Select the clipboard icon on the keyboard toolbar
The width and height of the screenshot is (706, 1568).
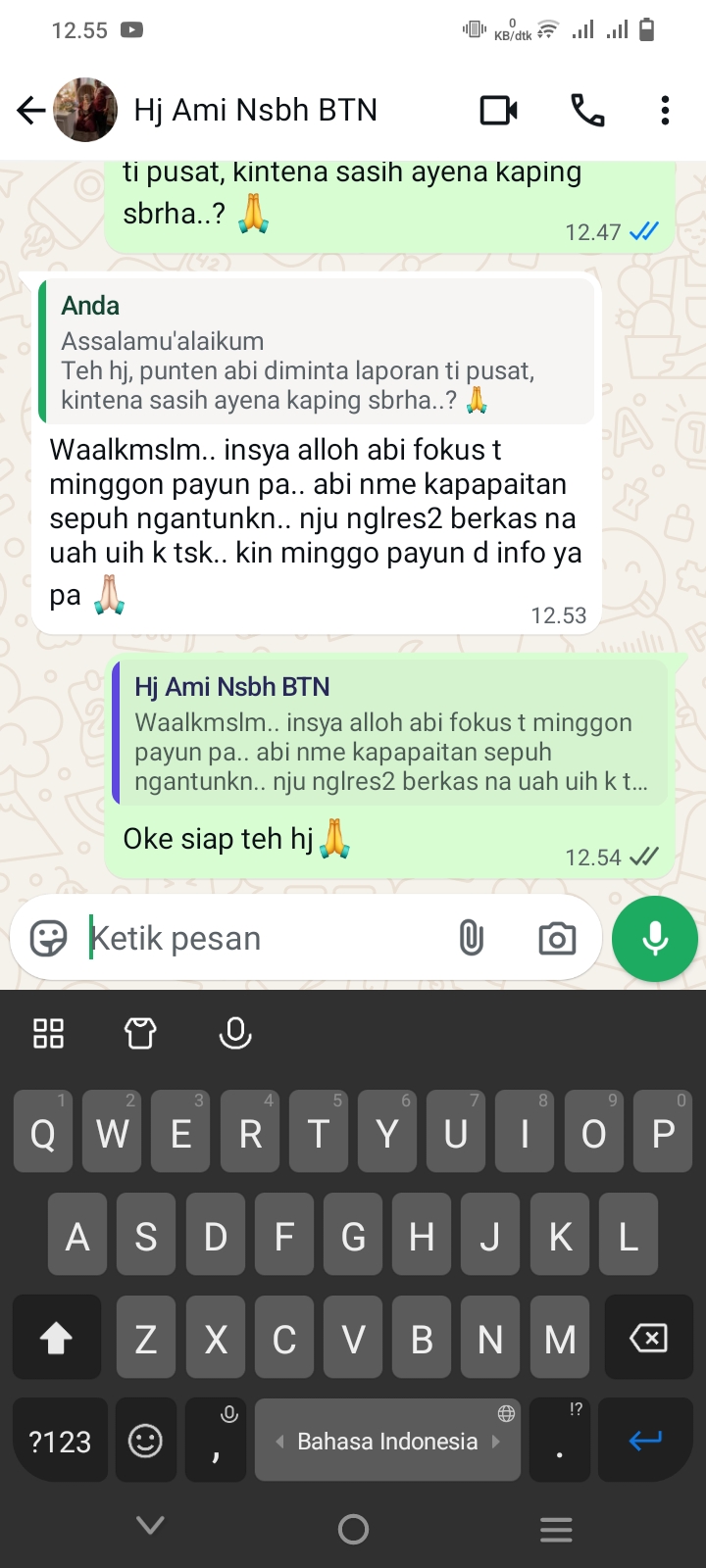pos(48,1033)
